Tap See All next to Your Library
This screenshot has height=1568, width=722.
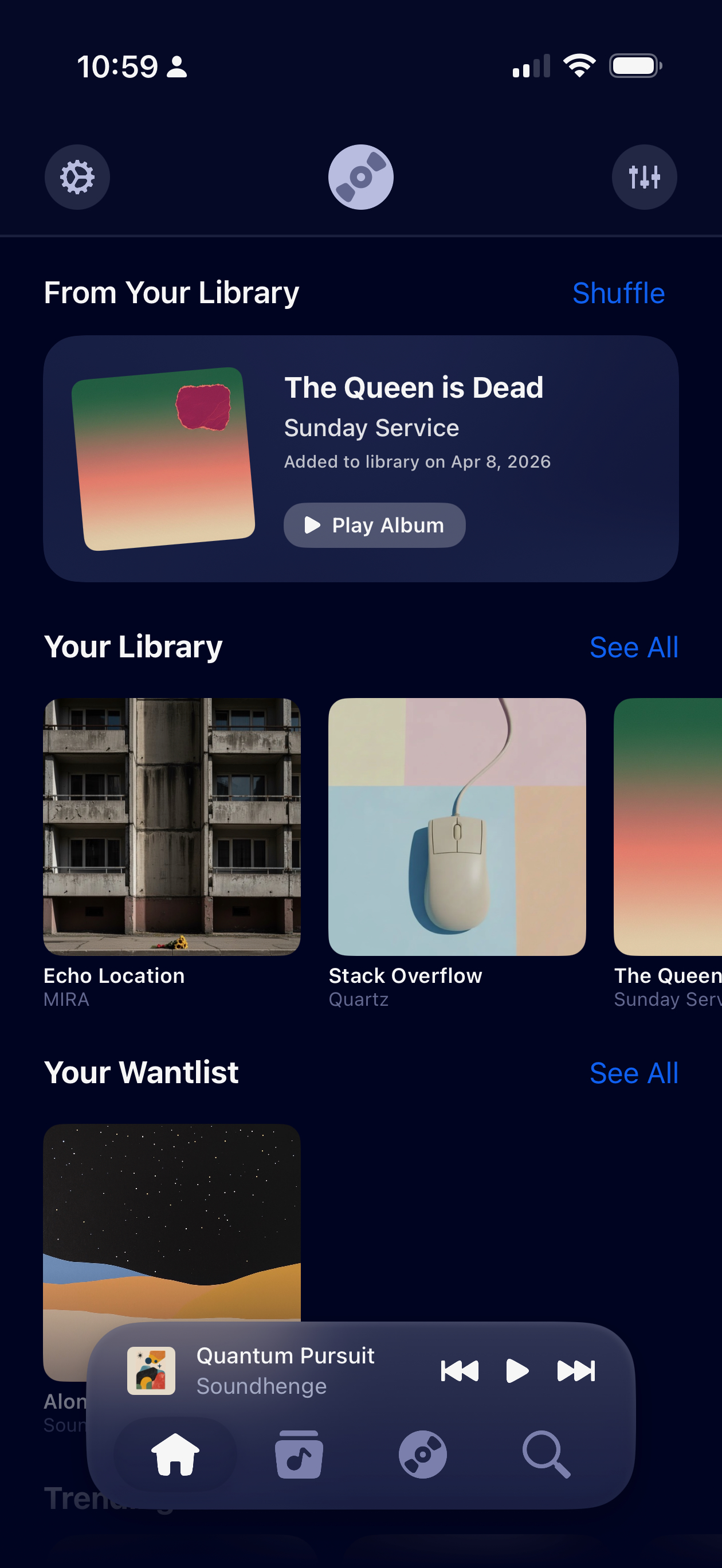634,647
